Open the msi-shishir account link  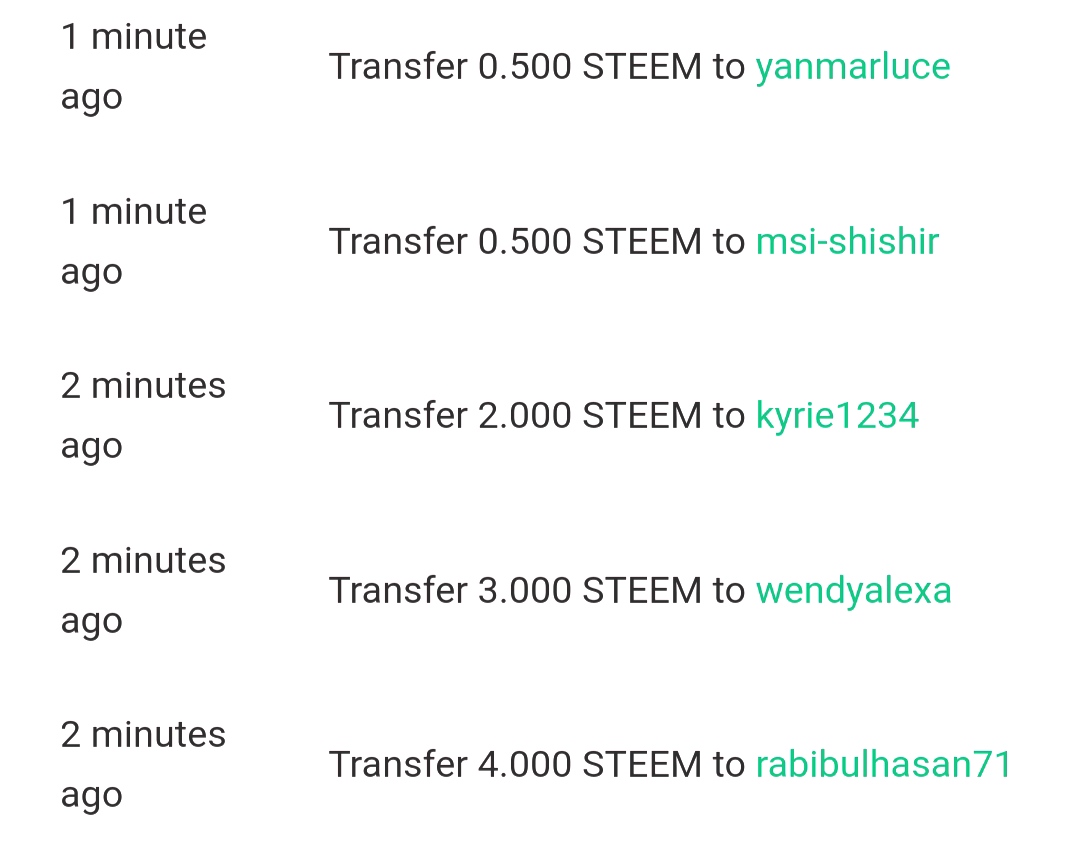[x=847, y=242]
